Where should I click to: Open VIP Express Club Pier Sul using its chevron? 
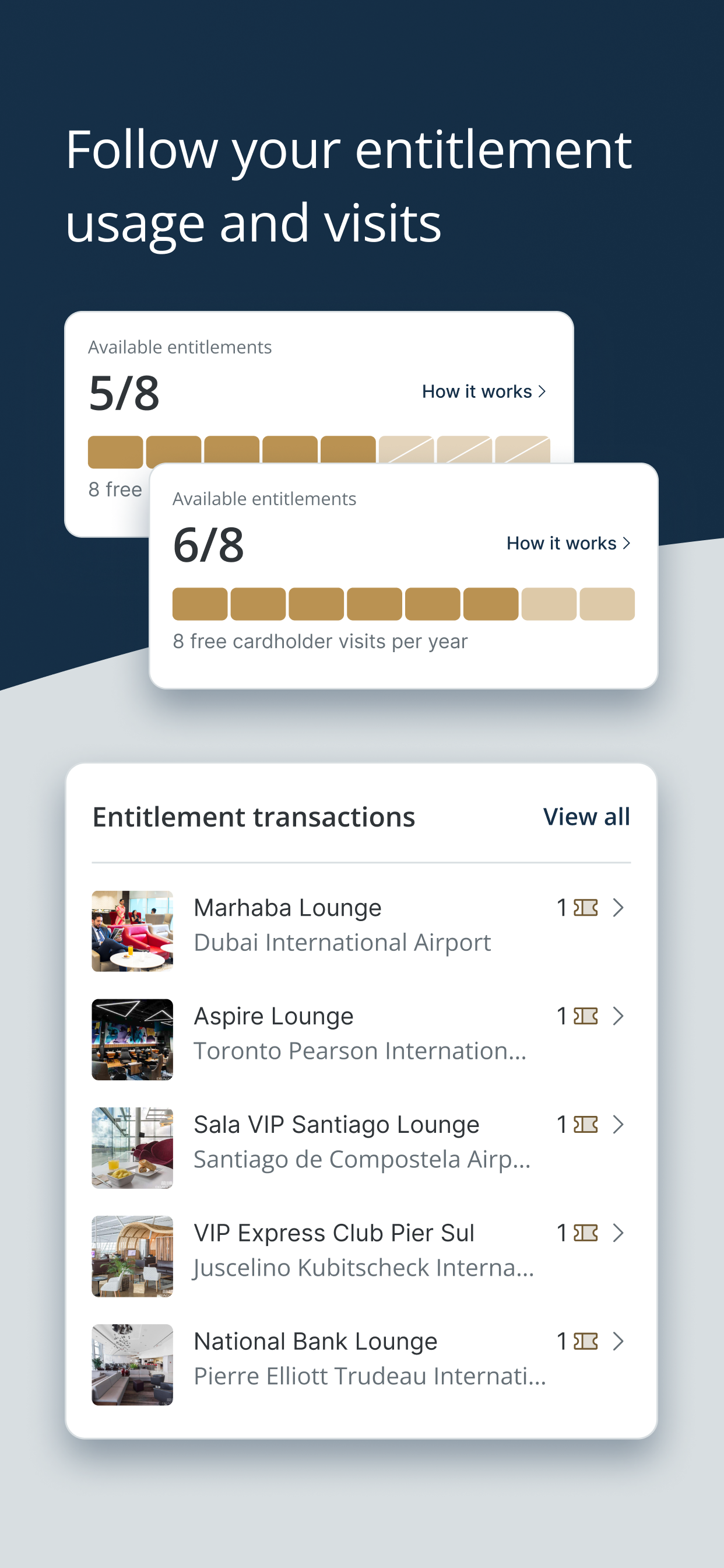coord(618,1233)
